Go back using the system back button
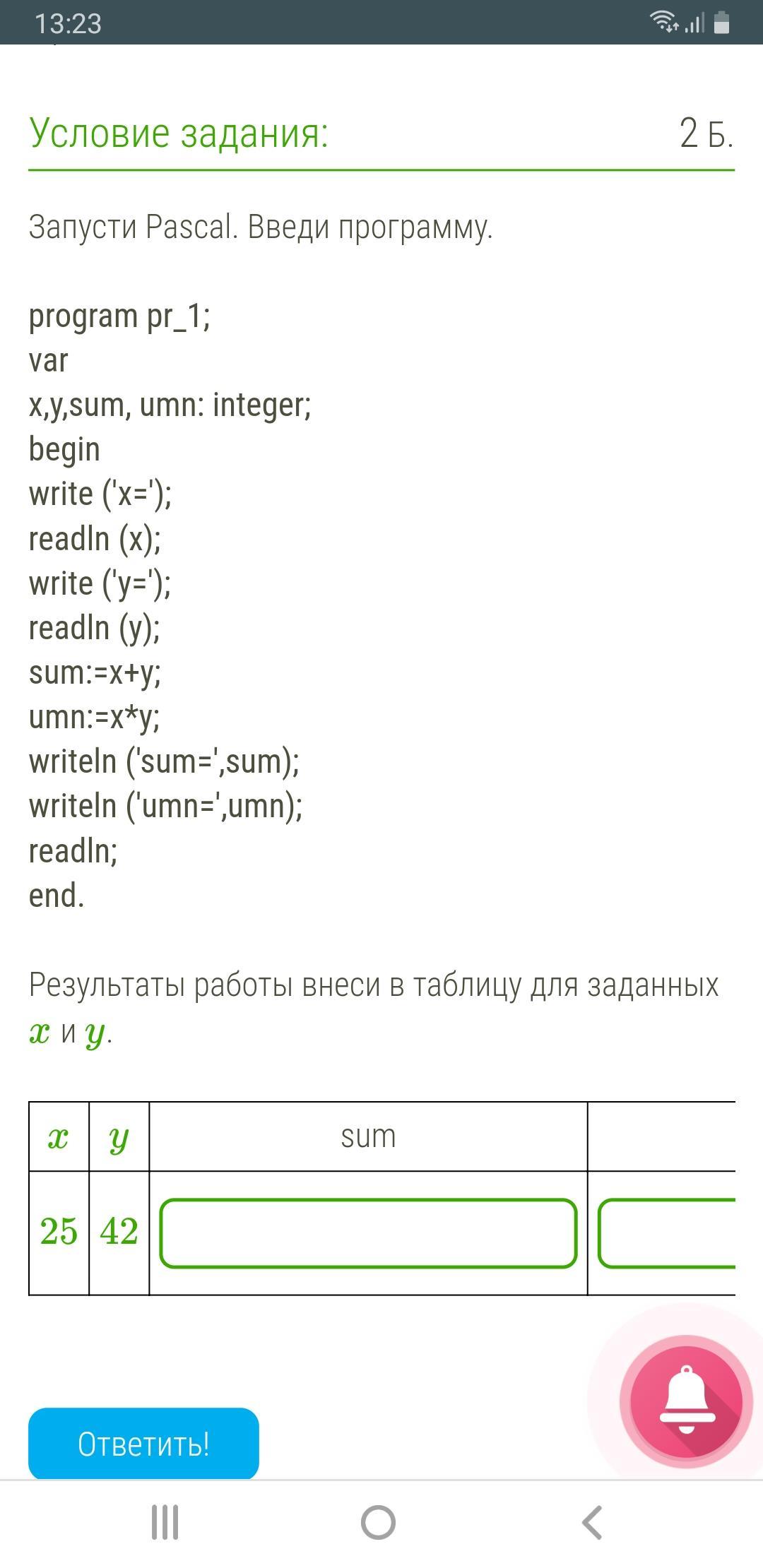 [x=592, y=1522]
